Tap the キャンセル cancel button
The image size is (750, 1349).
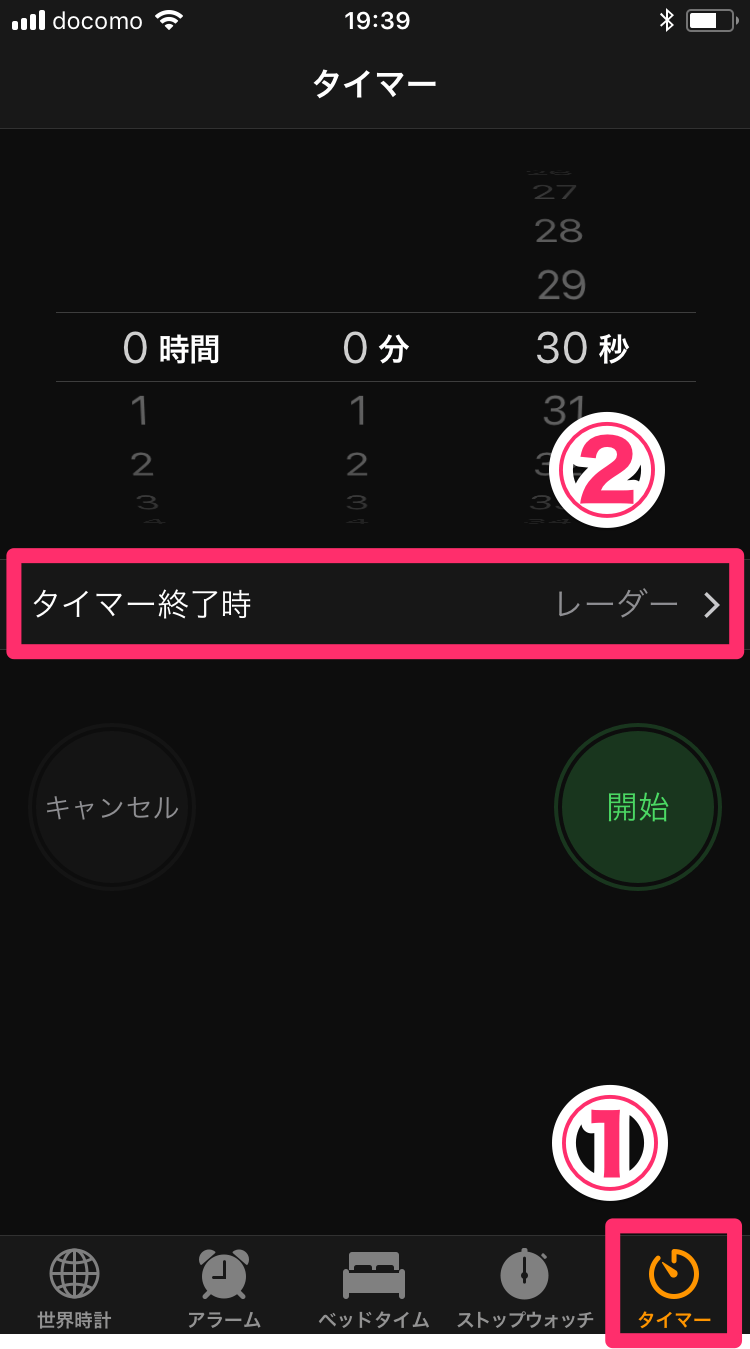112,806
